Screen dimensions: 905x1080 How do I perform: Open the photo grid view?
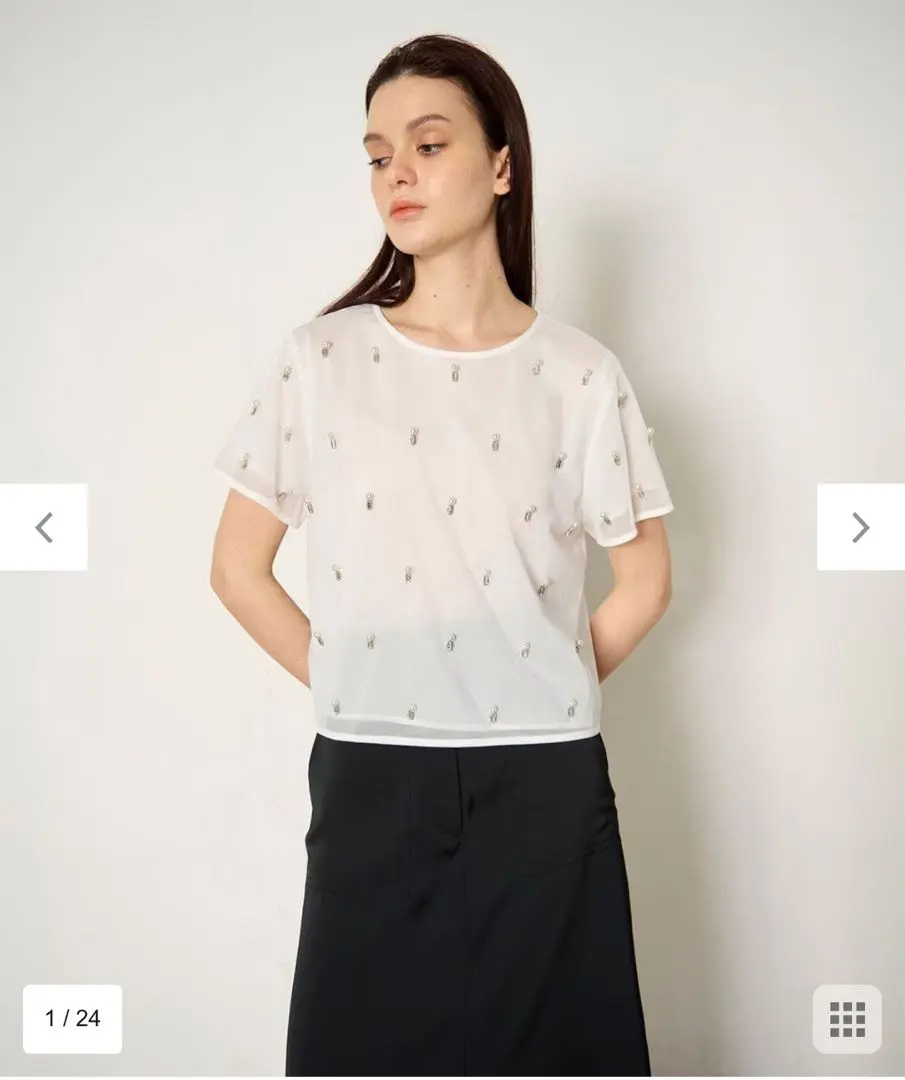[847, 1019]
